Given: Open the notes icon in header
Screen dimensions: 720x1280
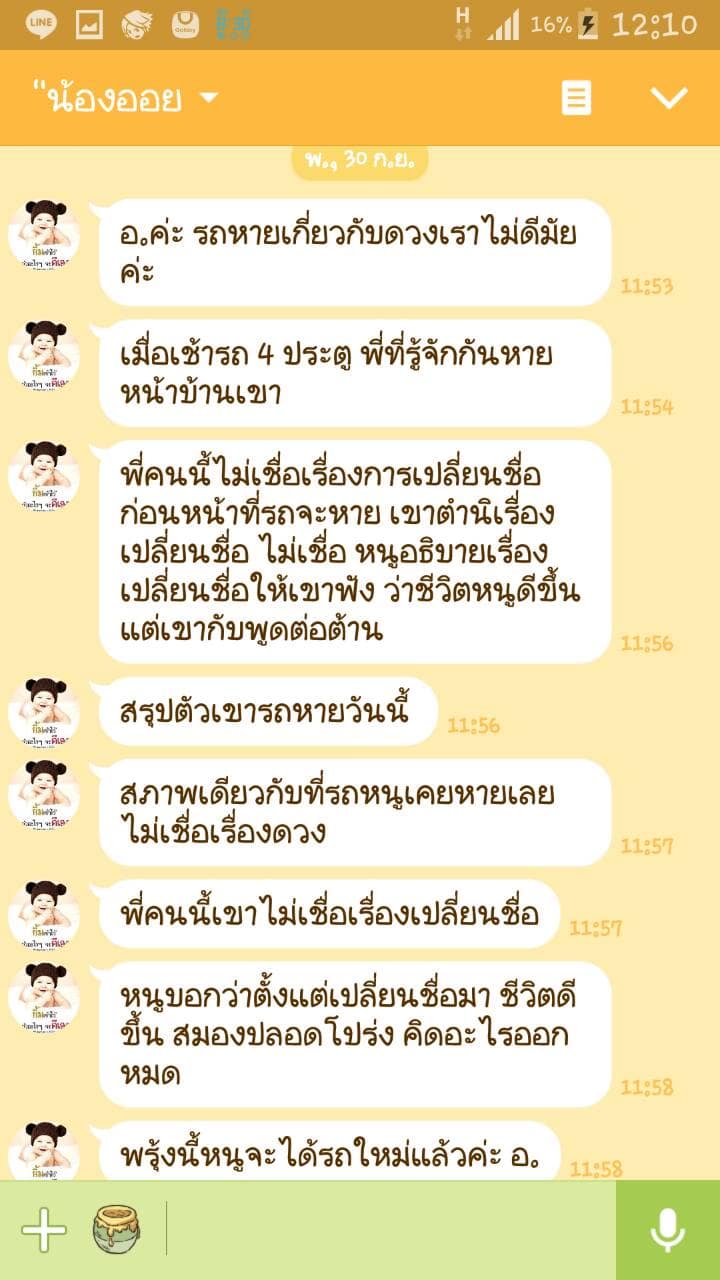Looking at the screenshot, I should coord(576,98).
